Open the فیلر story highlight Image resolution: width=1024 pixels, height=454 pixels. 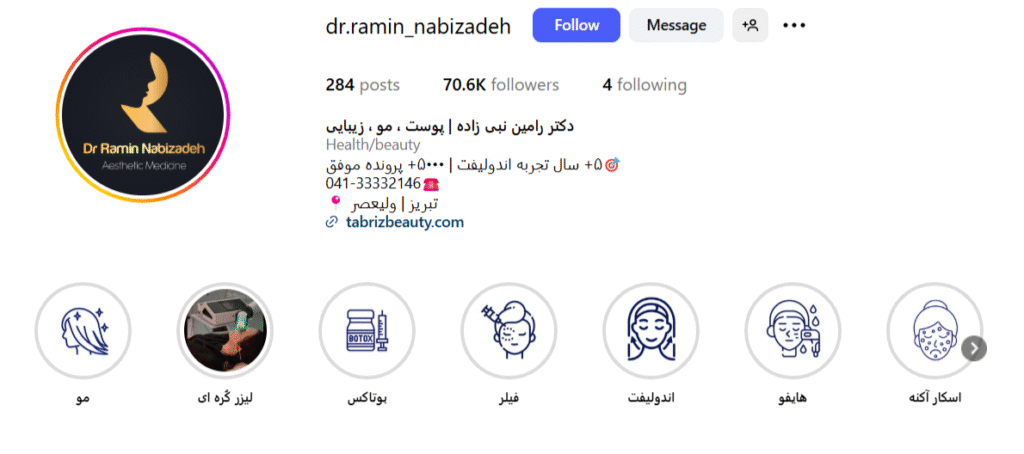pos(508,331)
